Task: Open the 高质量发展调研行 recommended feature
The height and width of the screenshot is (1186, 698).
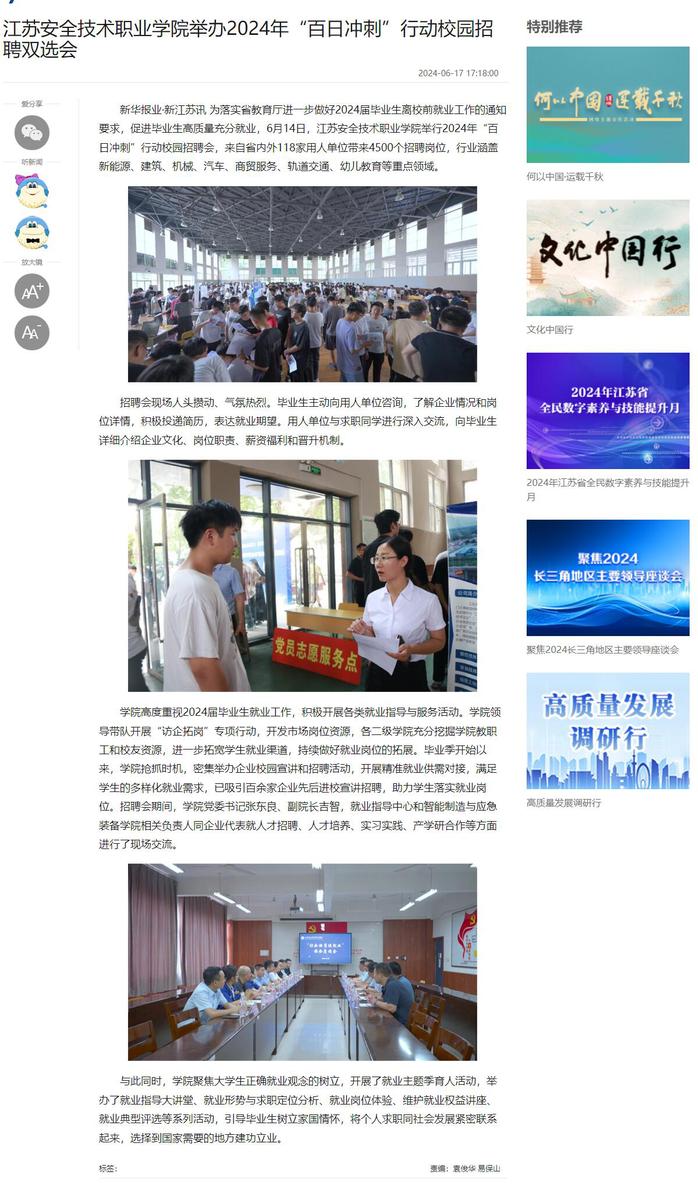Action: tap(607, 731)
